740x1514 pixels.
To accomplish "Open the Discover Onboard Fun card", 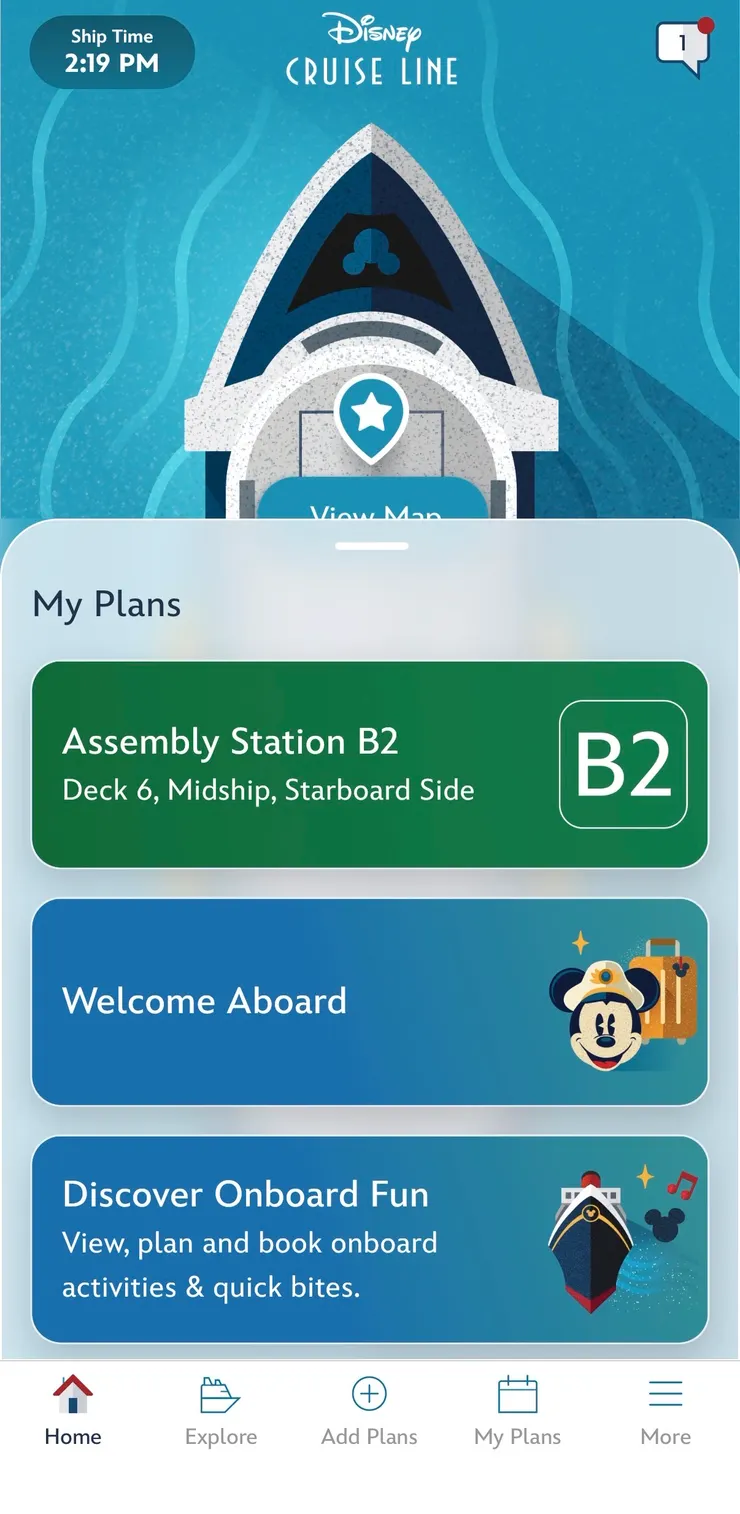I will (x=369, y=1238).
